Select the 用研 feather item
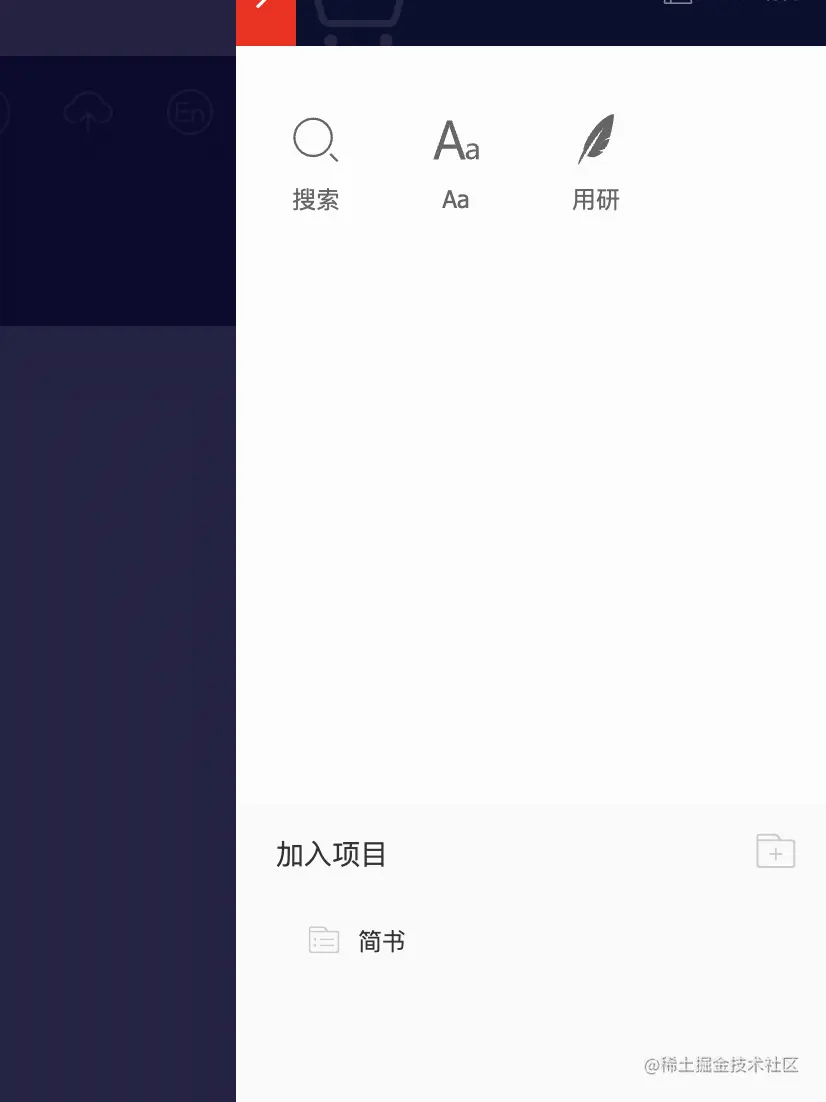Screen dimensions: 826x1102 [596, 160]
